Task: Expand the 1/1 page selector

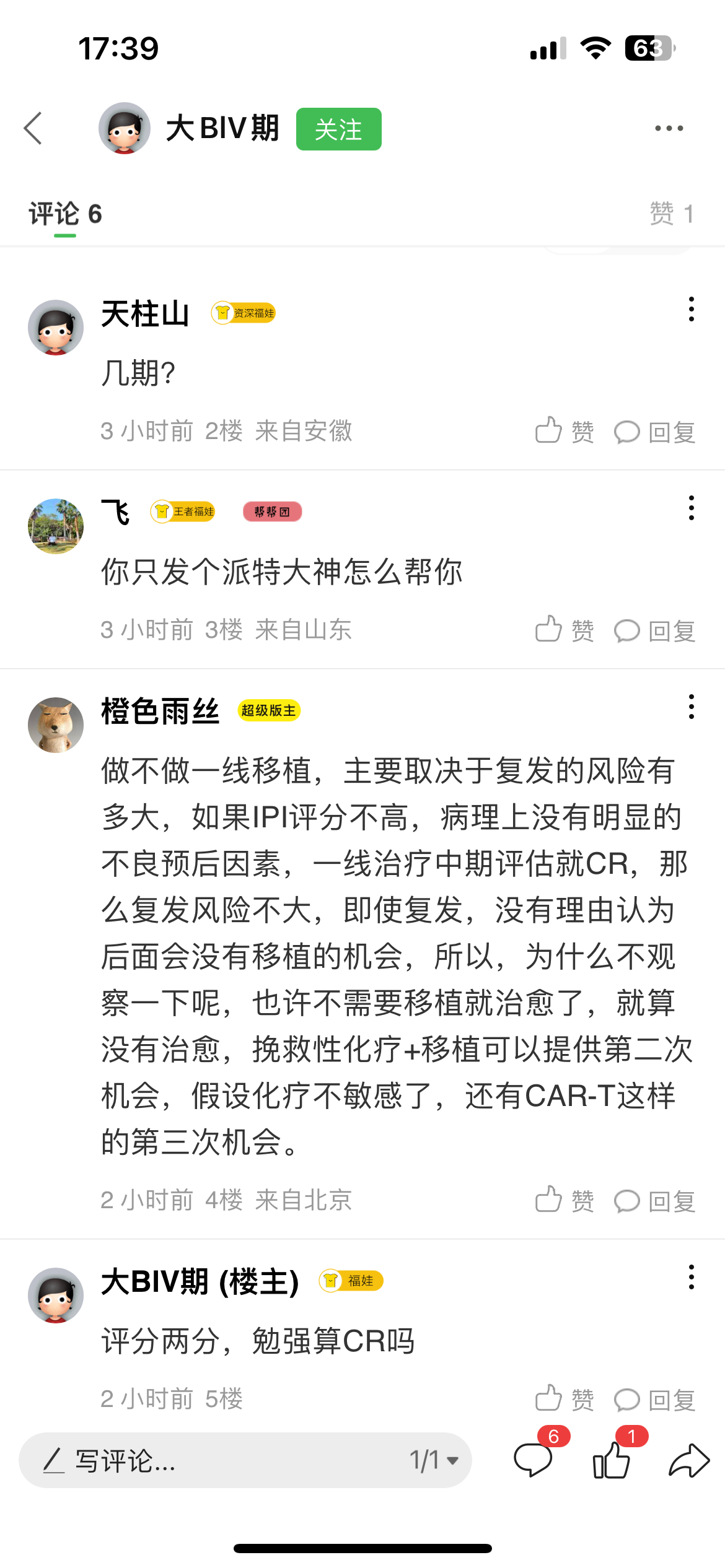Action: click(434, 1460)
